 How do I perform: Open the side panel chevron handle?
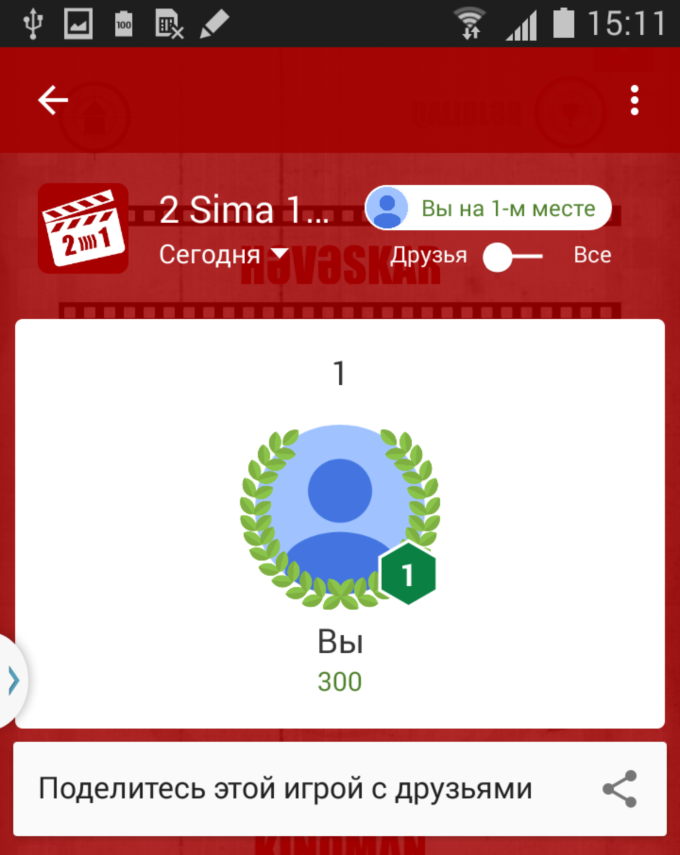pyautogui.click(x=12, y=680)
